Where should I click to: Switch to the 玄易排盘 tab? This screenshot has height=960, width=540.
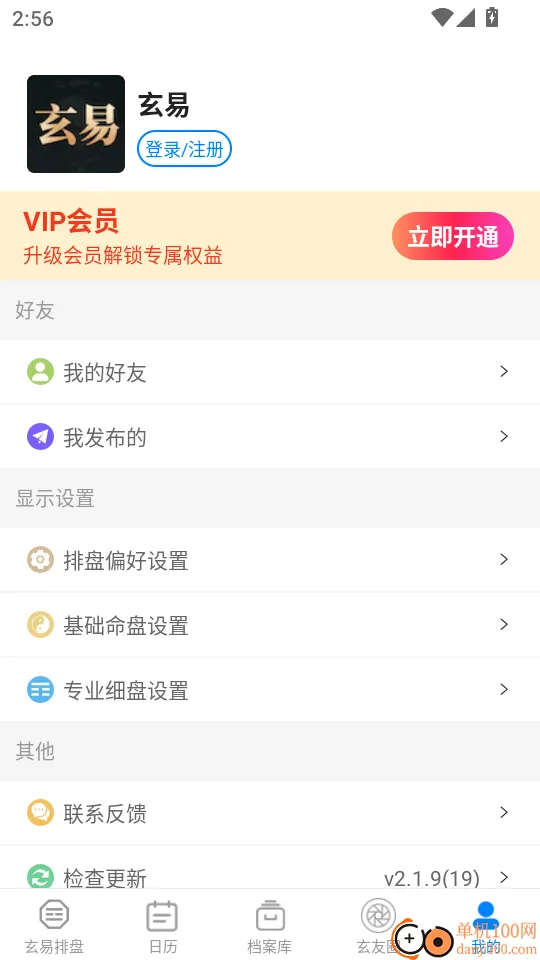[54, 926]
